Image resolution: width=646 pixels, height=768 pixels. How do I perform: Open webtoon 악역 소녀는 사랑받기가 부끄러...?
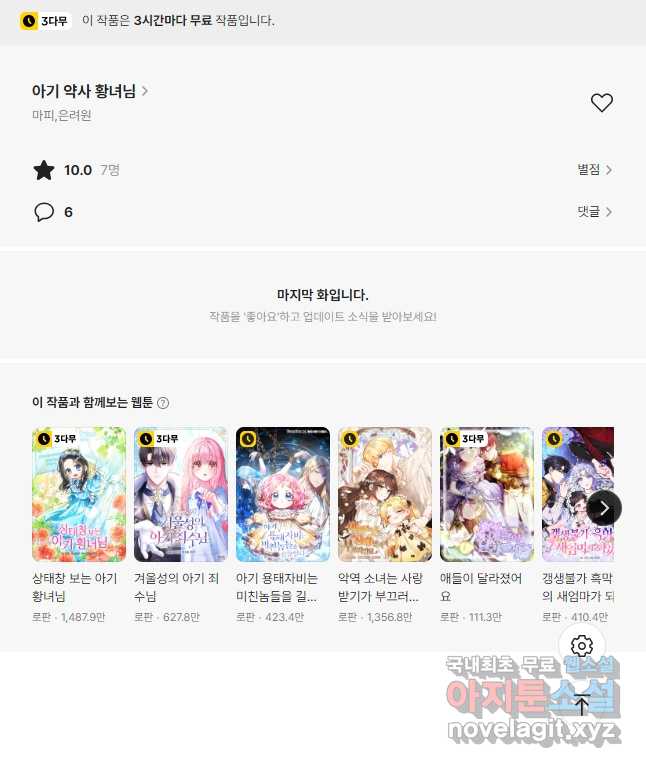(x=385, y=495)
